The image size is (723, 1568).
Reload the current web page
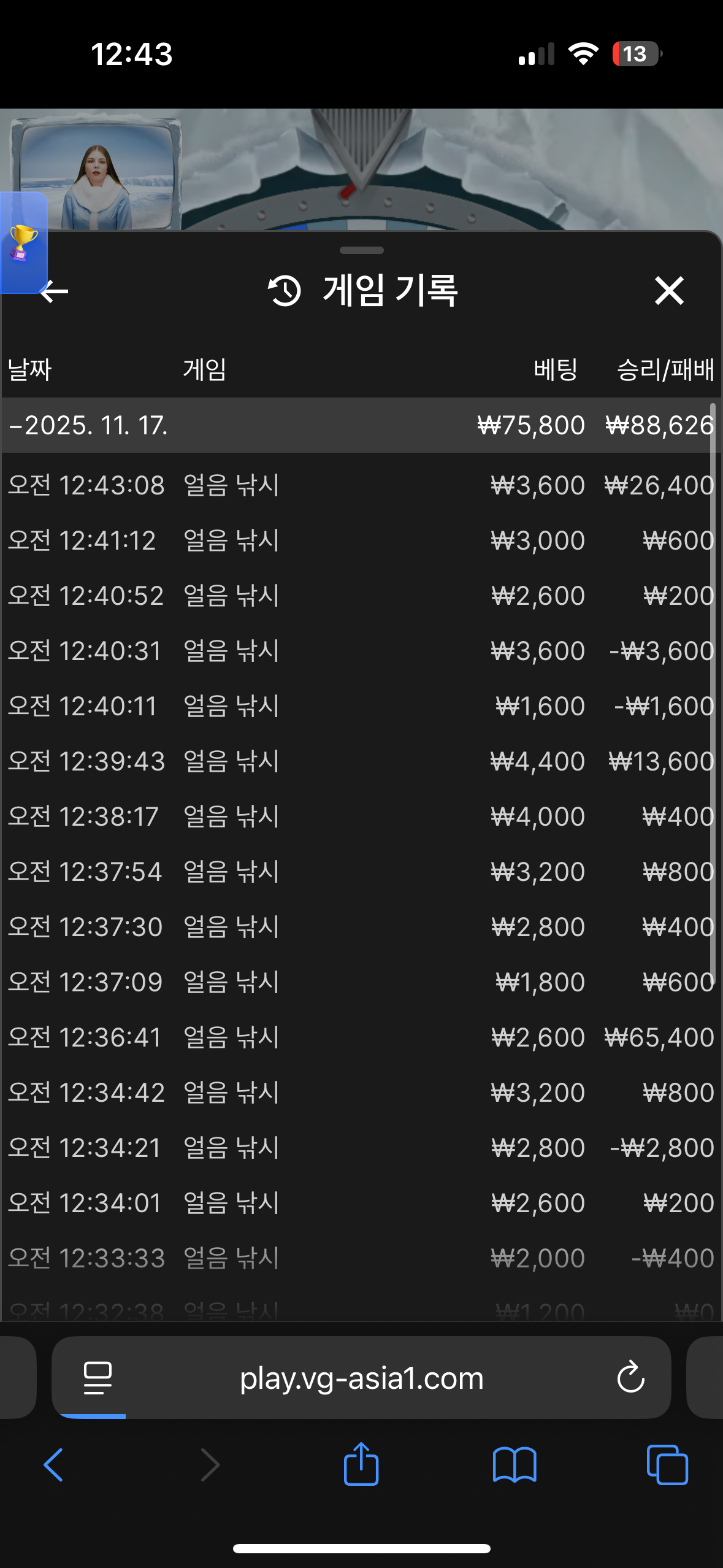[x=630, y=1378]
